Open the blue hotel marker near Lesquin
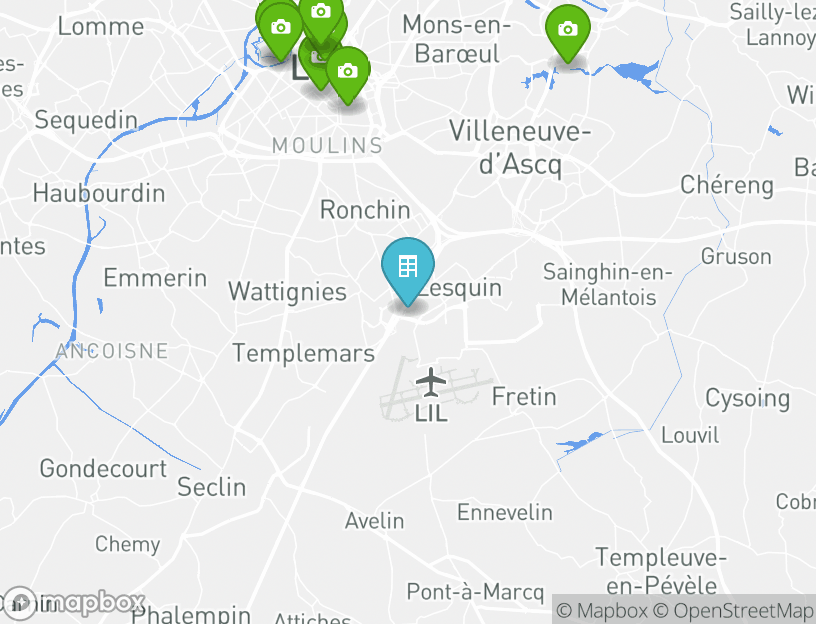Viewport: 816px width, 624px height. click(x=408, y=268)
